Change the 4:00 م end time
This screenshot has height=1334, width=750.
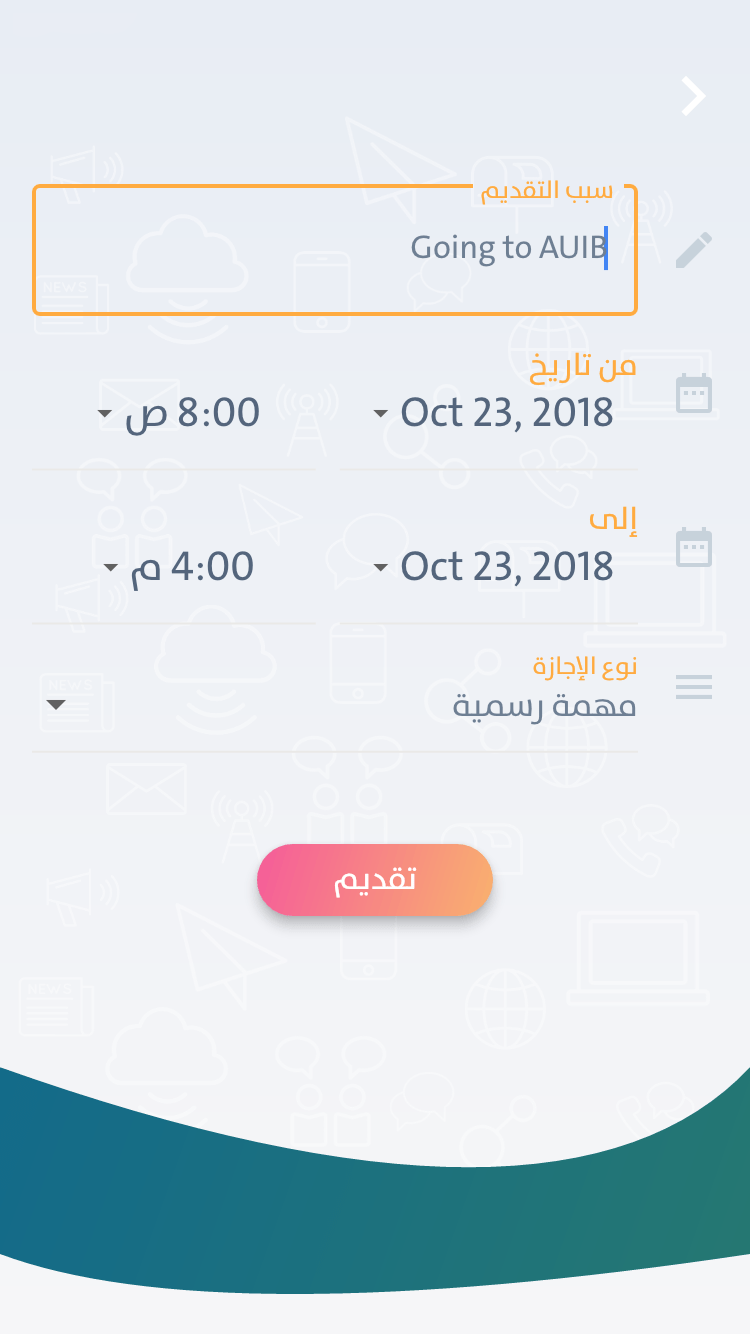coord(174,567)
